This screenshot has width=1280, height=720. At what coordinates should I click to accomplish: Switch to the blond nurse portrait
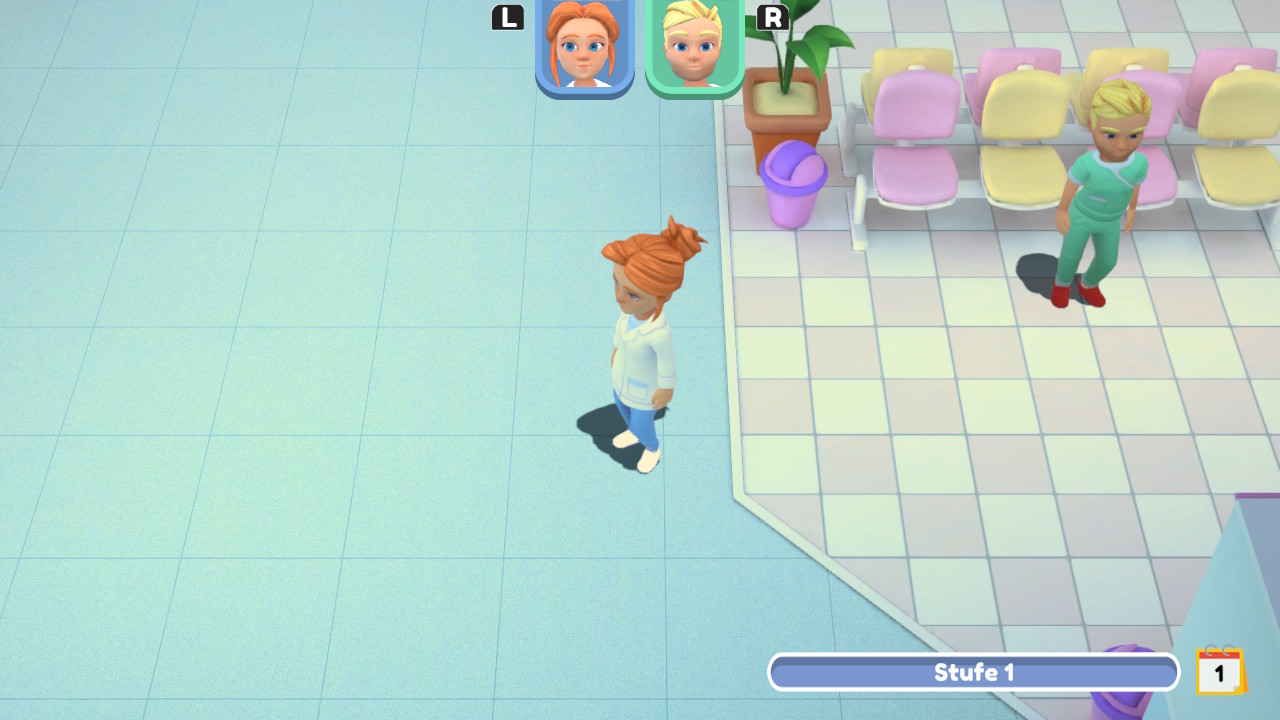[x=695, y=45]
